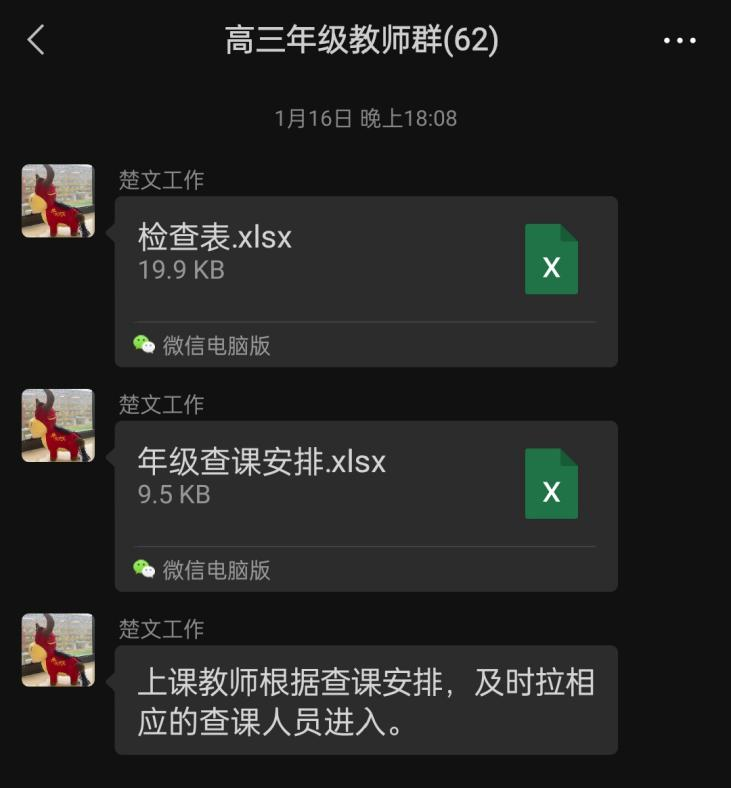Viewport: 731px width, 788px height.
Task: View sender avatar beside 检查表.xlsx
Action: tap(58, 201)
